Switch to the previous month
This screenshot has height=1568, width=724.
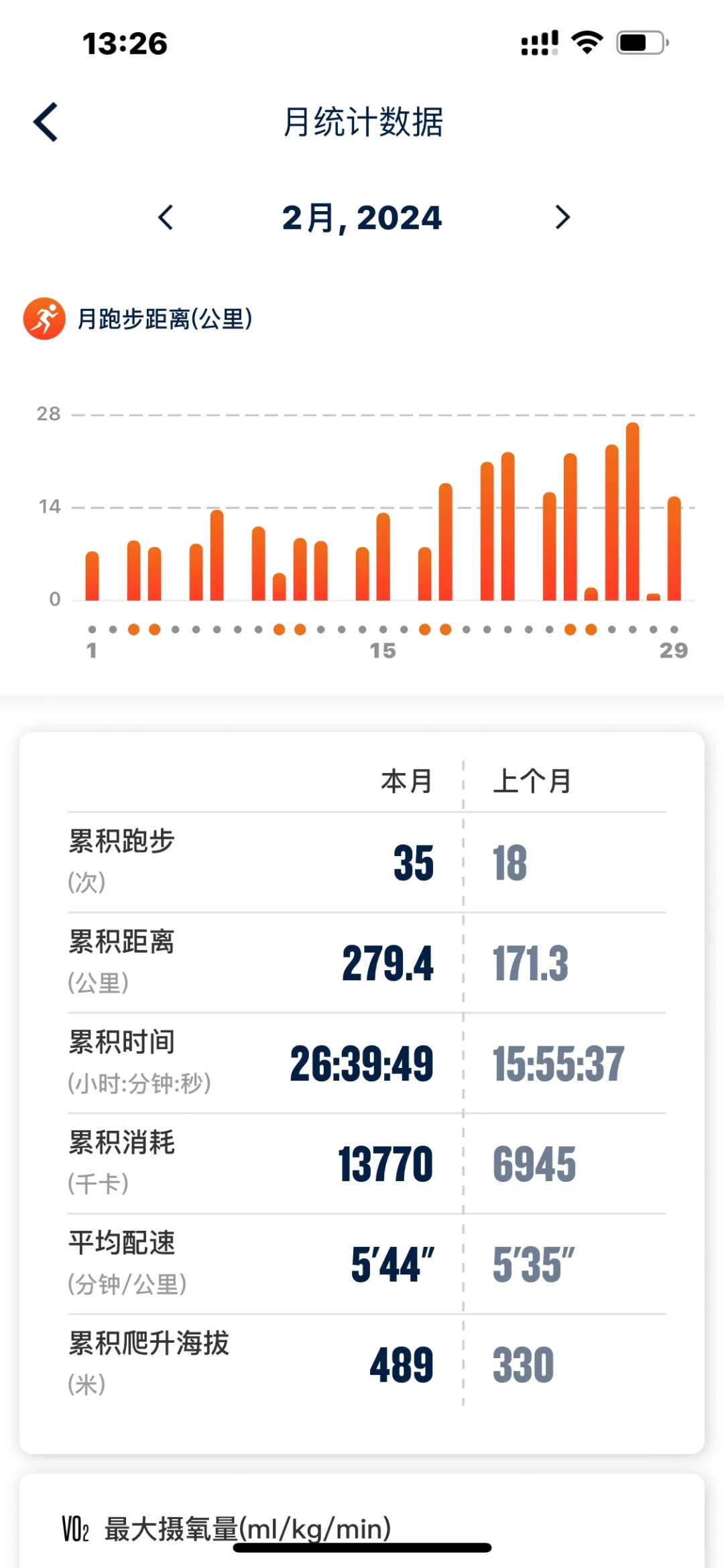(x=166, y=217)
